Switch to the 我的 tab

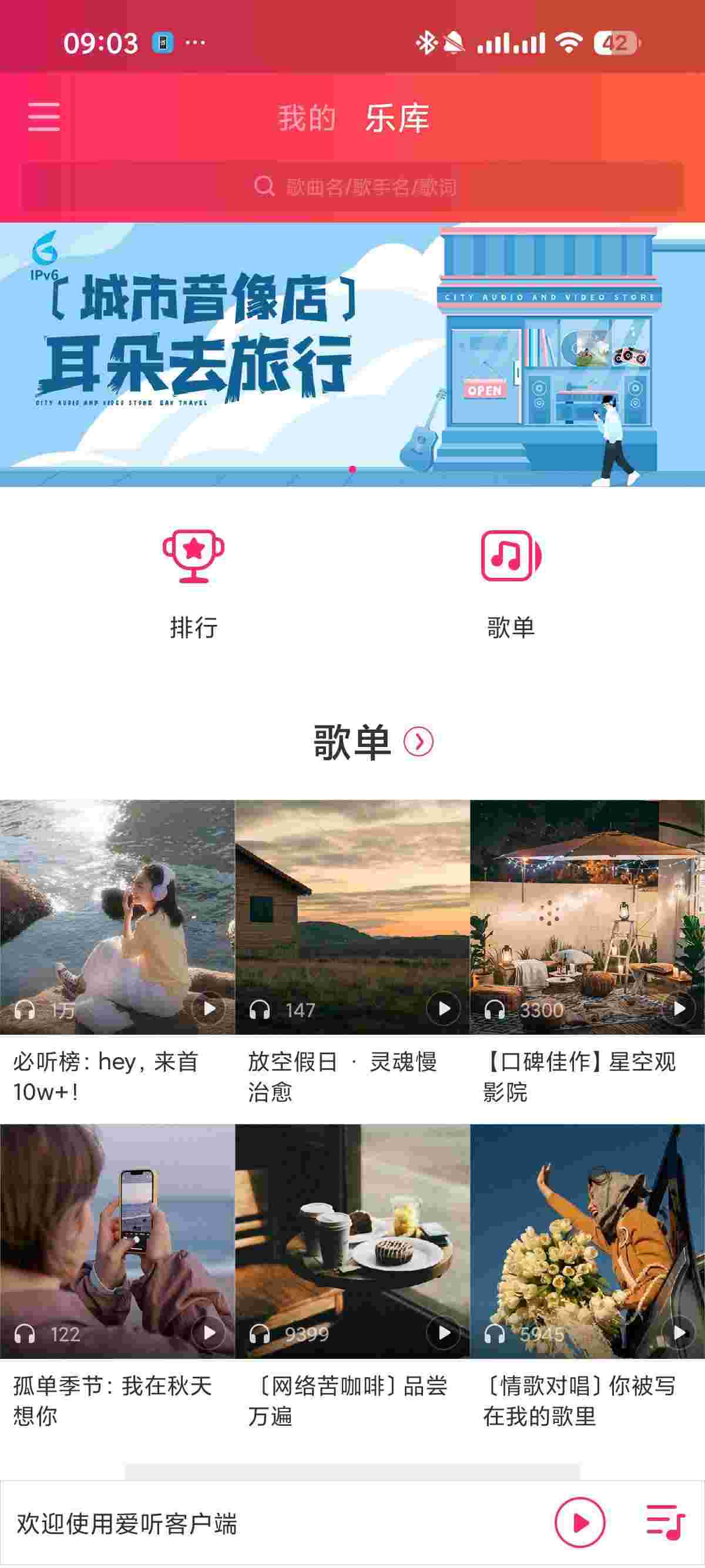[307, 118]
